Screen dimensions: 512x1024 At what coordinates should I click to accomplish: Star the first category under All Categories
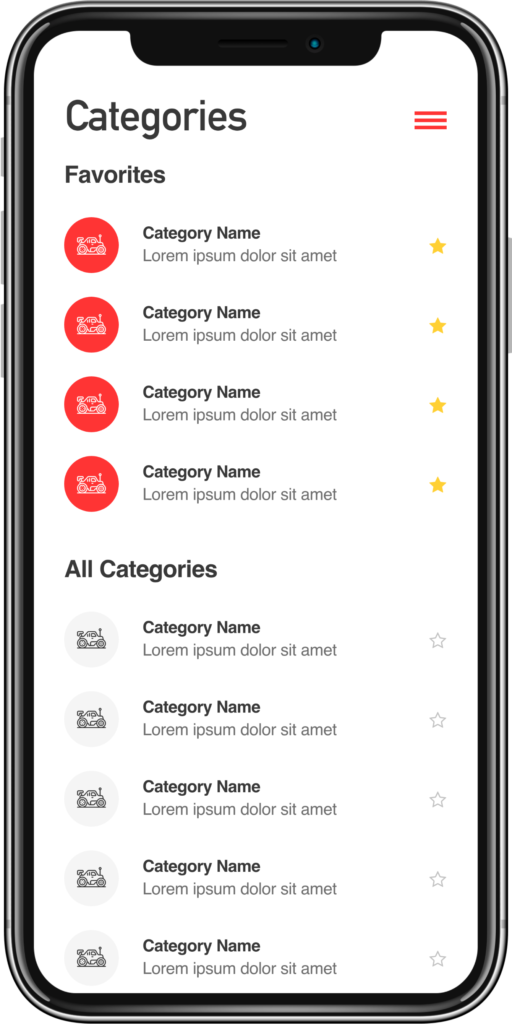coord(438,640)
